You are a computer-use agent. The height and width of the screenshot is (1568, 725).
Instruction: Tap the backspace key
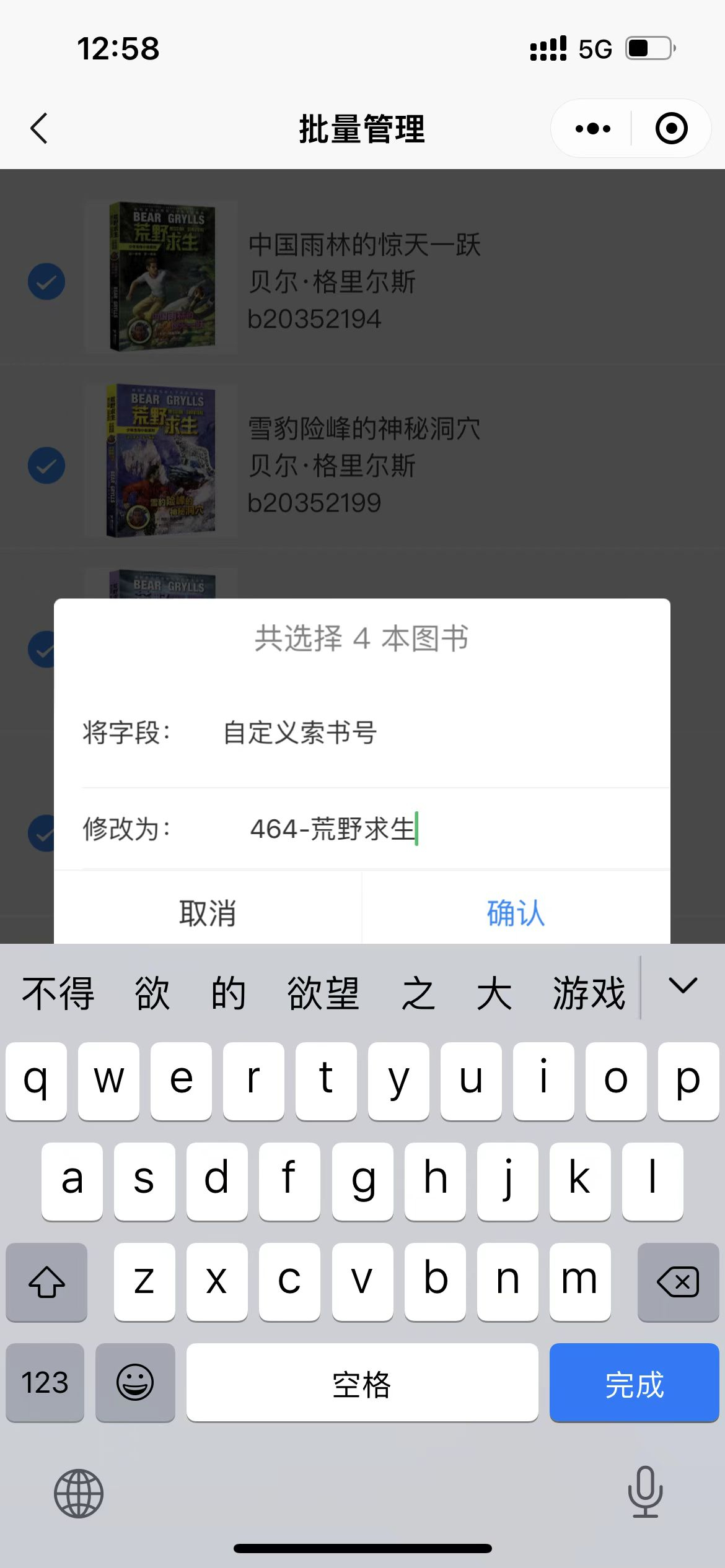tap(678, 1281)
